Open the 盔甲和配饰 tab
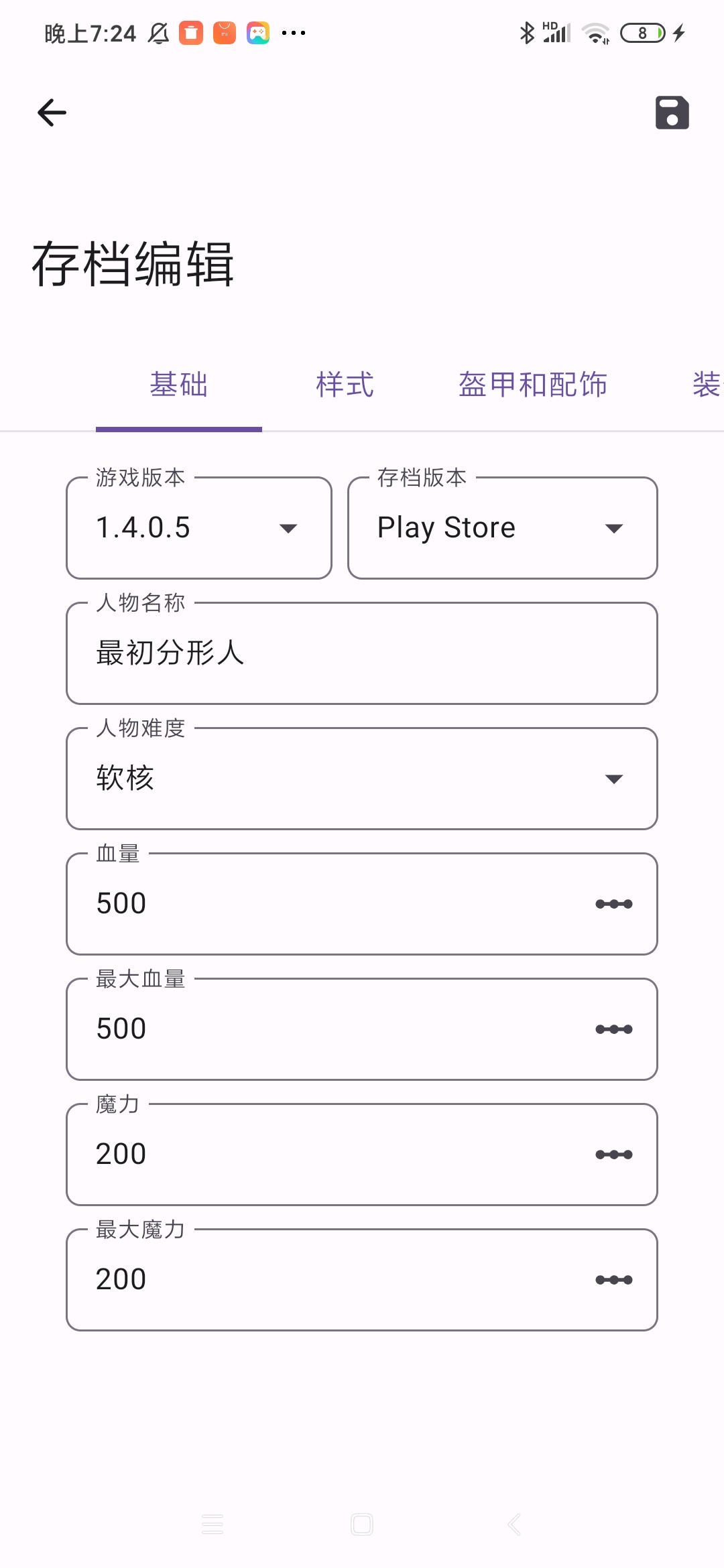 click(x=533, y=385)
